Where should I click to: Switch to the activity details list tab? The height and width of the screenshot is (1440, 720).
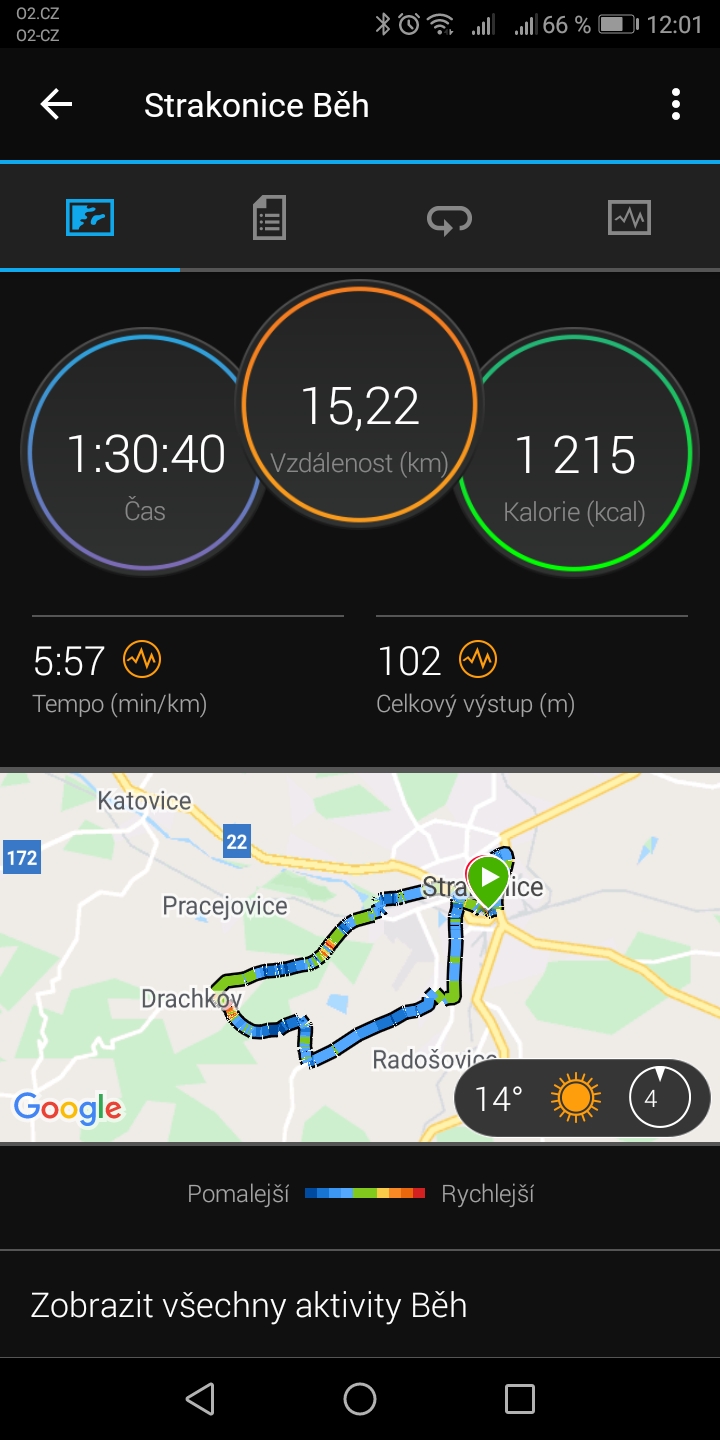pos(269,217)
